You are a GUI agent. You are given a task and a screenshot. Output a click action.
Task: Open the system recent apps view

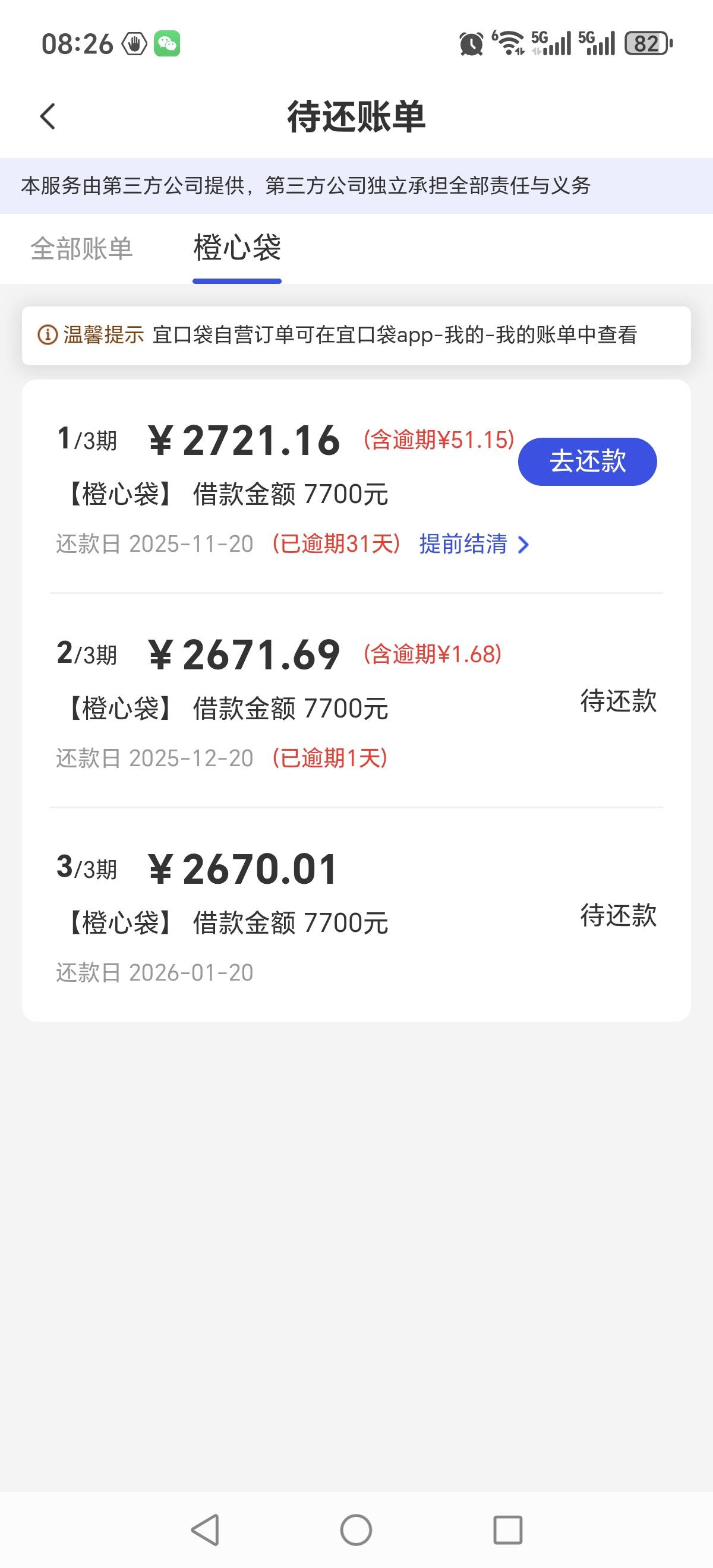pyautogui.click(x=508, y=1529)
